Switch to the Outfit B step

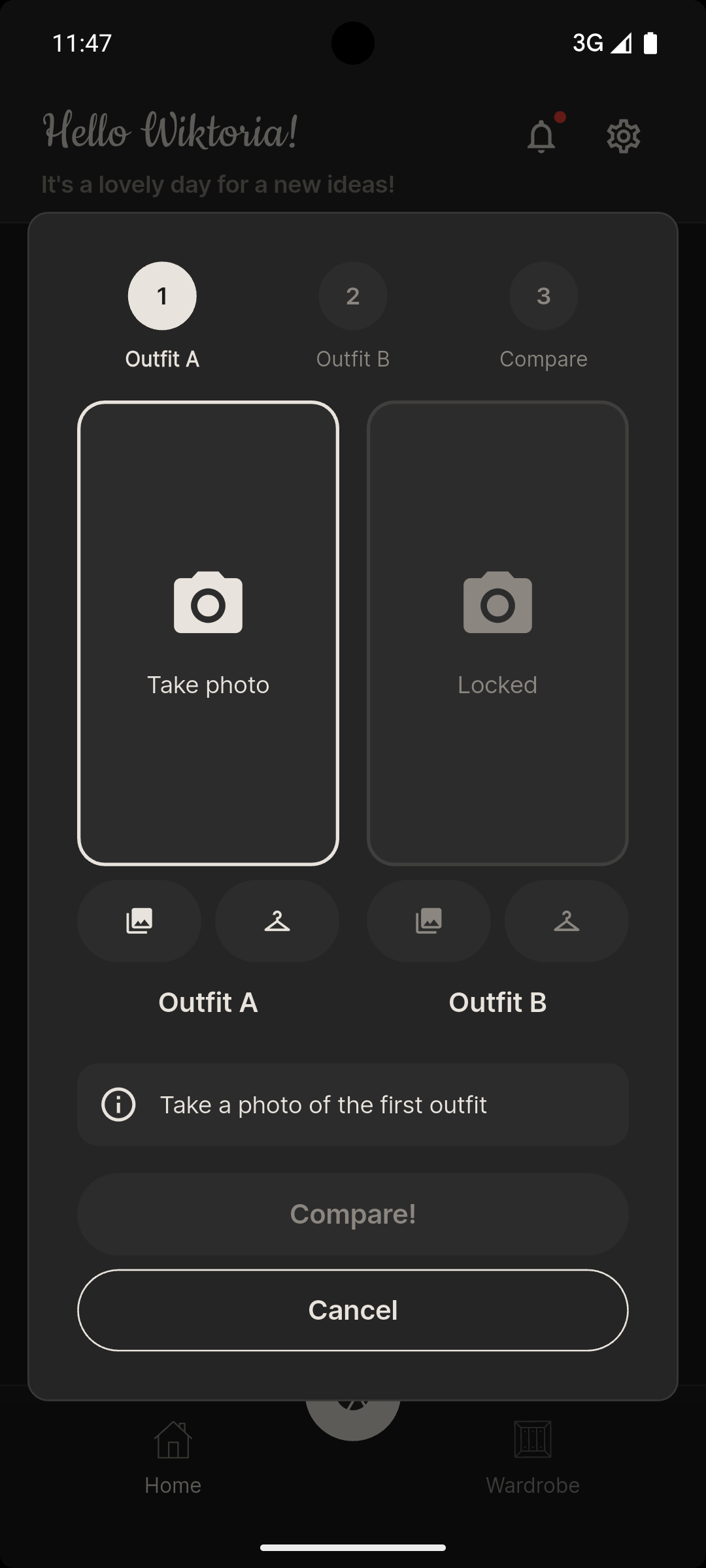coord(352,317)
